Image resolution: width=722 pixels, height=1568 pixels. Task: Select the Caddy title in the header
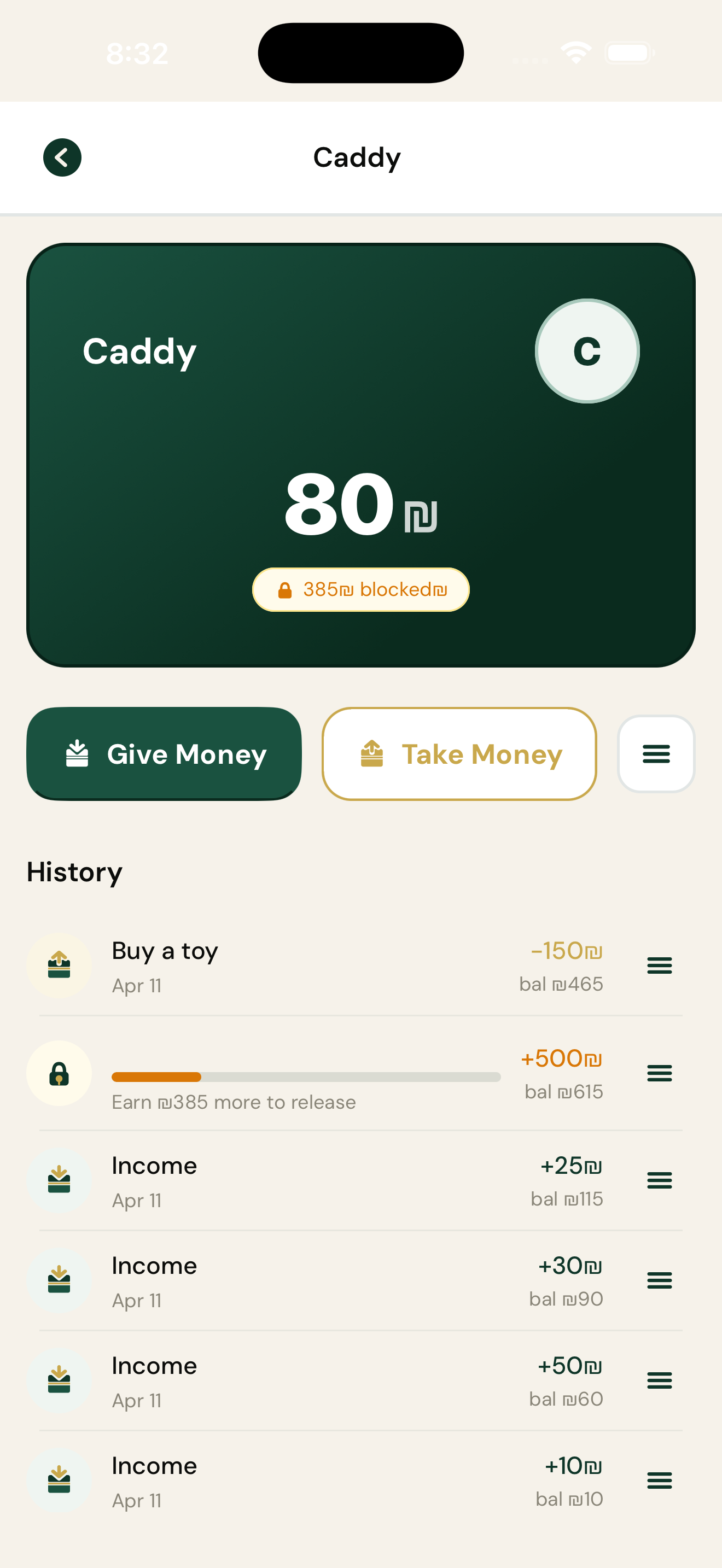(357, 156)
